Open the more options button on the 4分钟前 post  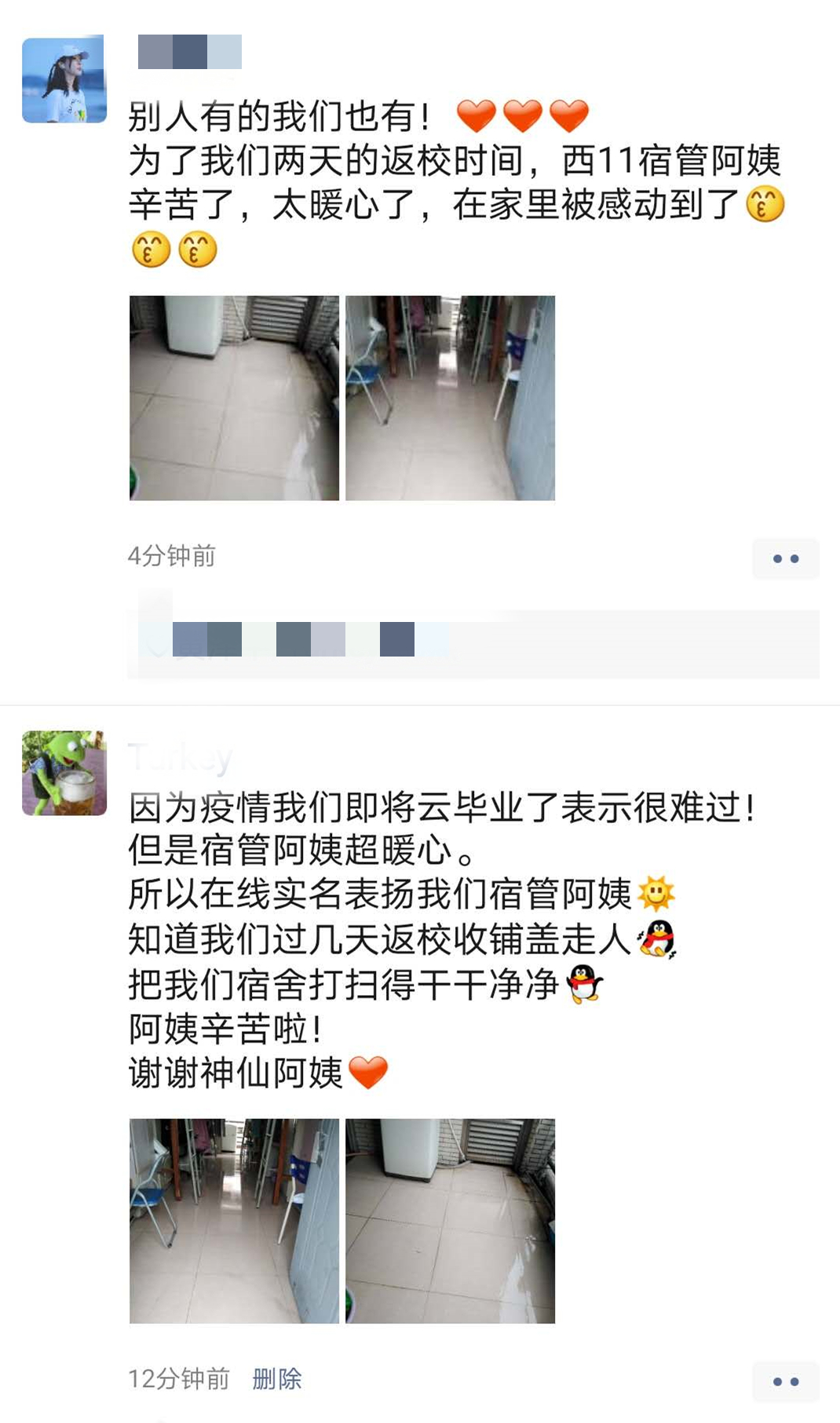[x=785, y=558]
